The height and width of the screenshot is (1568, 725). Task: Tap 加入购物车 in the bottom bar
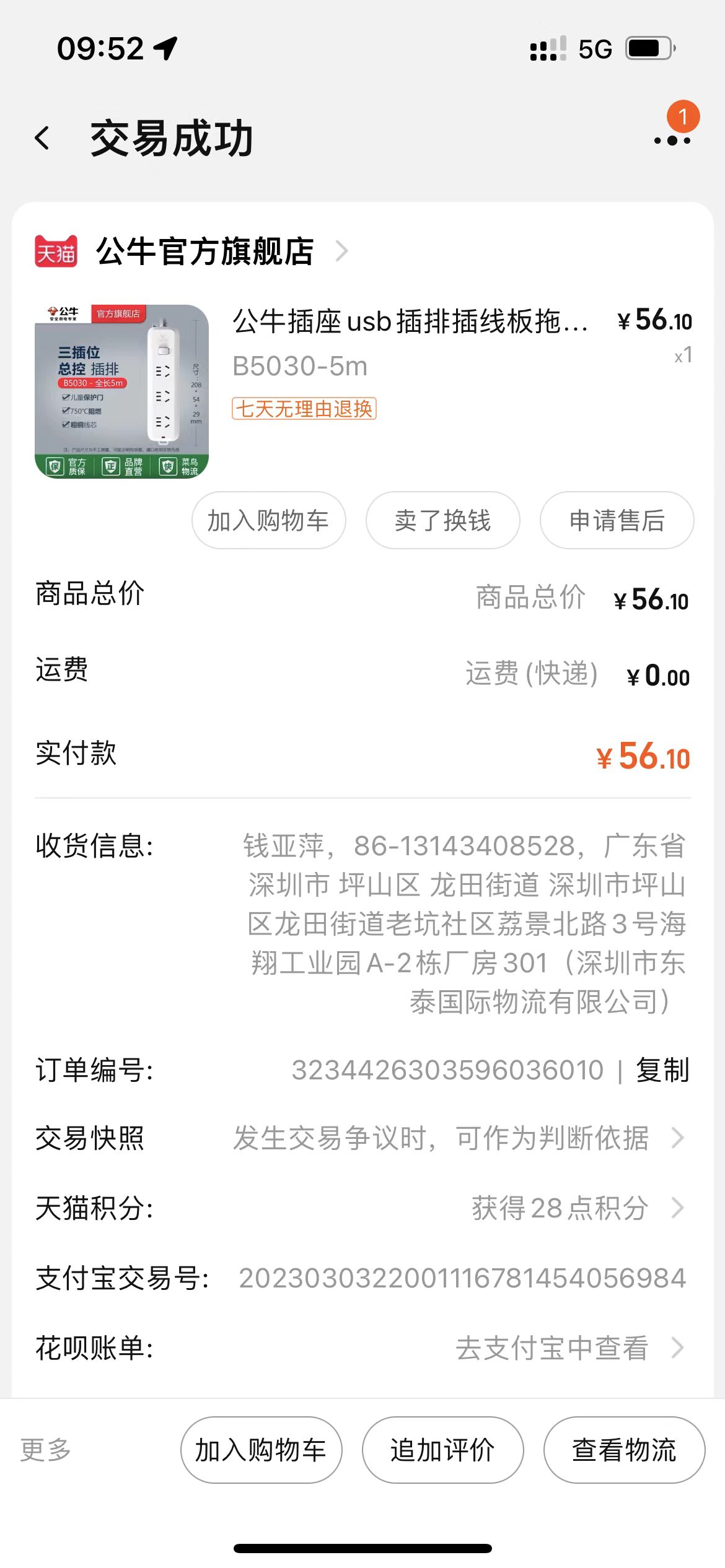[261, 1450]
